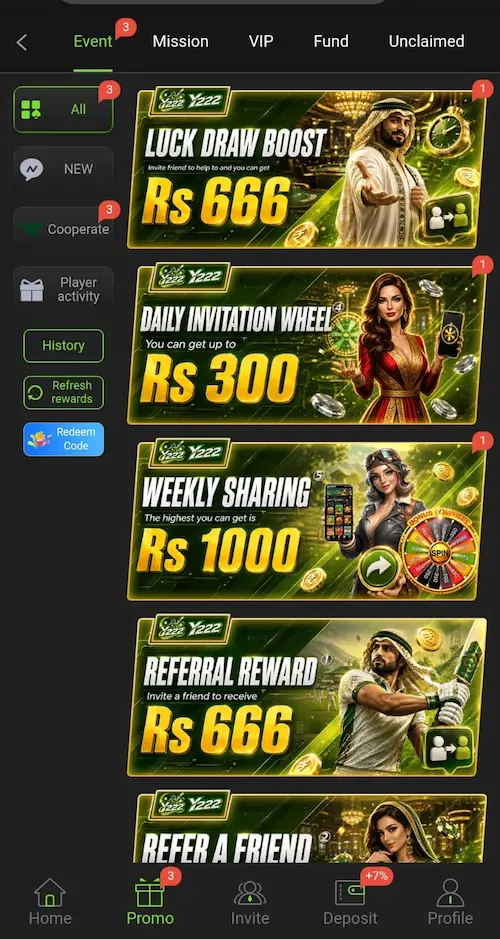Open the VIP tab
Screen dimensions: 500x939
click(261, 41)
